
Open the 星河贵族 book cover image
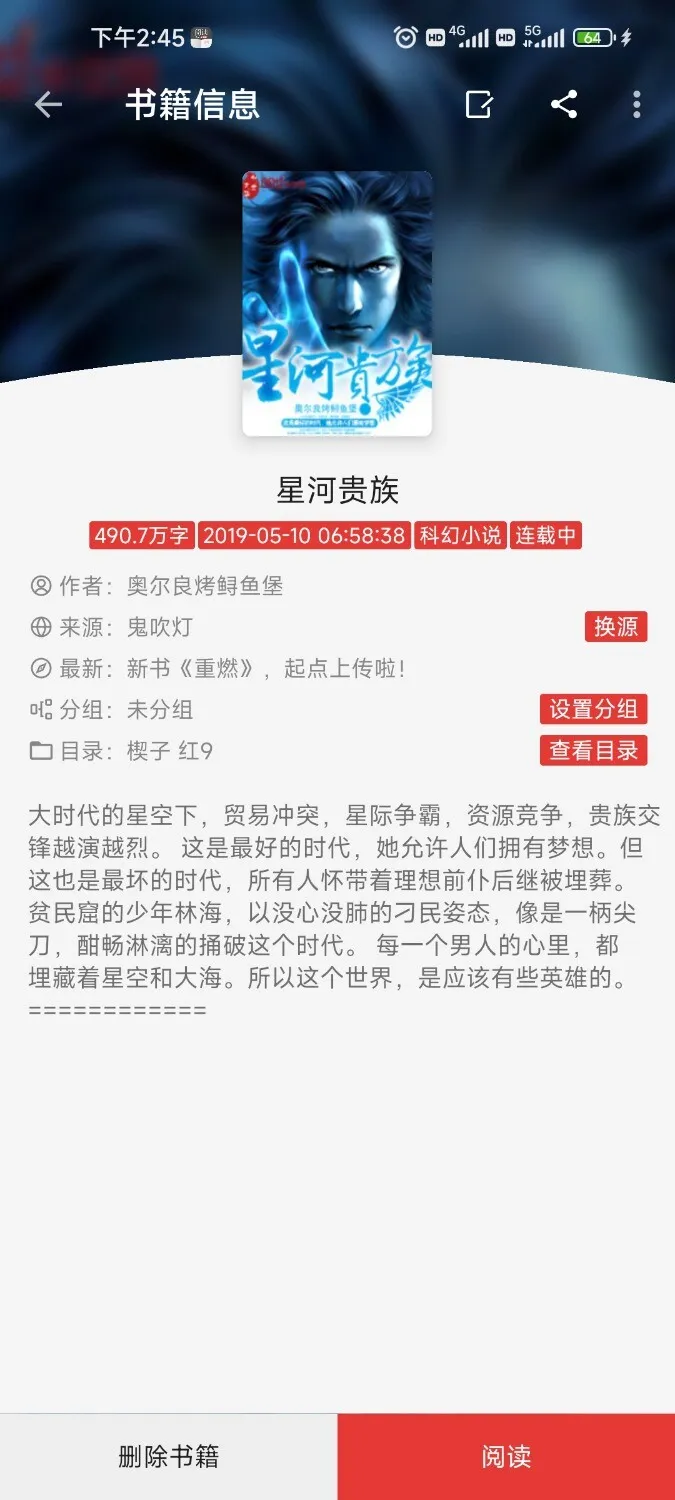[337, 303]
